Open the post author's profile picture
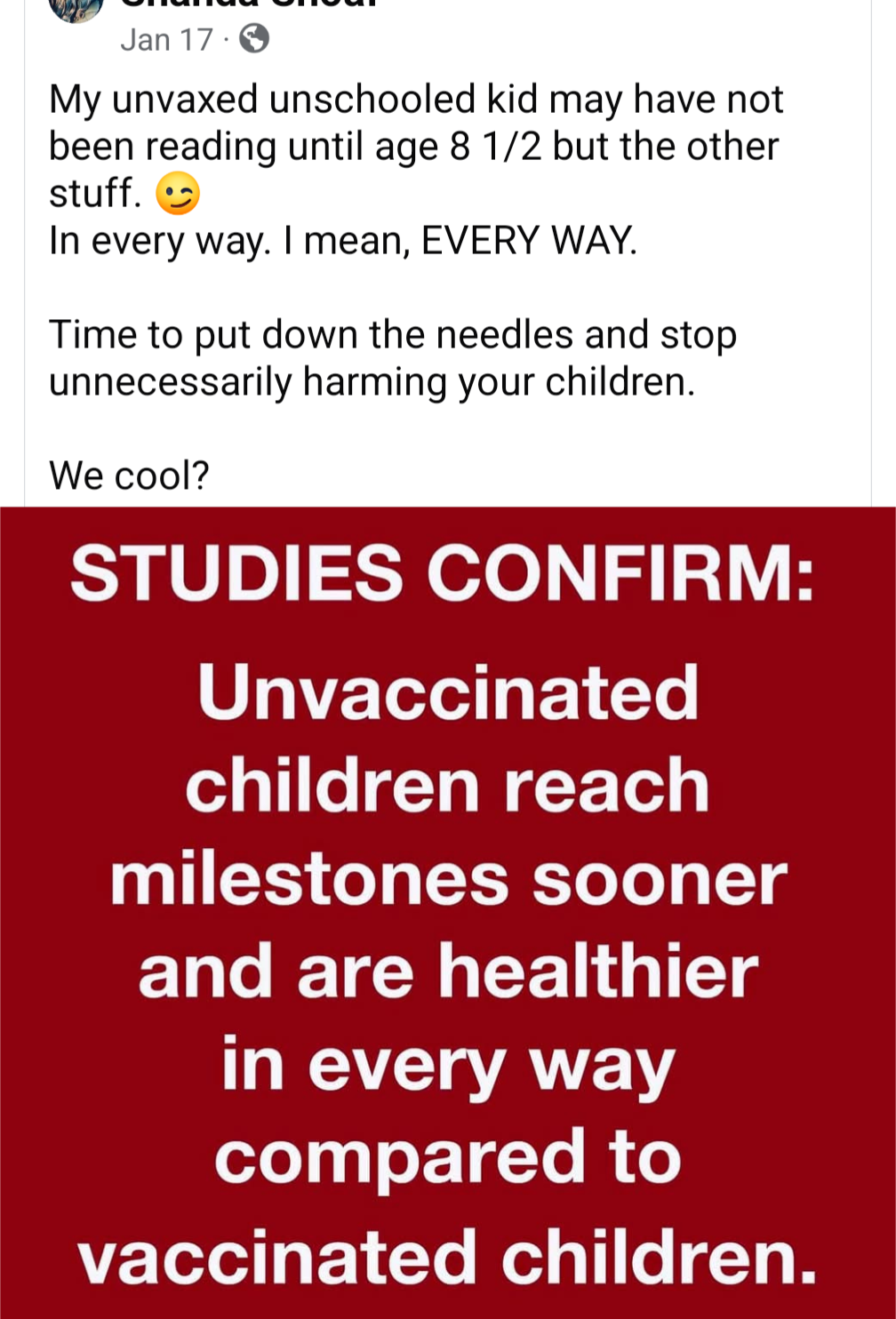The height and width of the screenshot is (1319, 896). point(75,9)
